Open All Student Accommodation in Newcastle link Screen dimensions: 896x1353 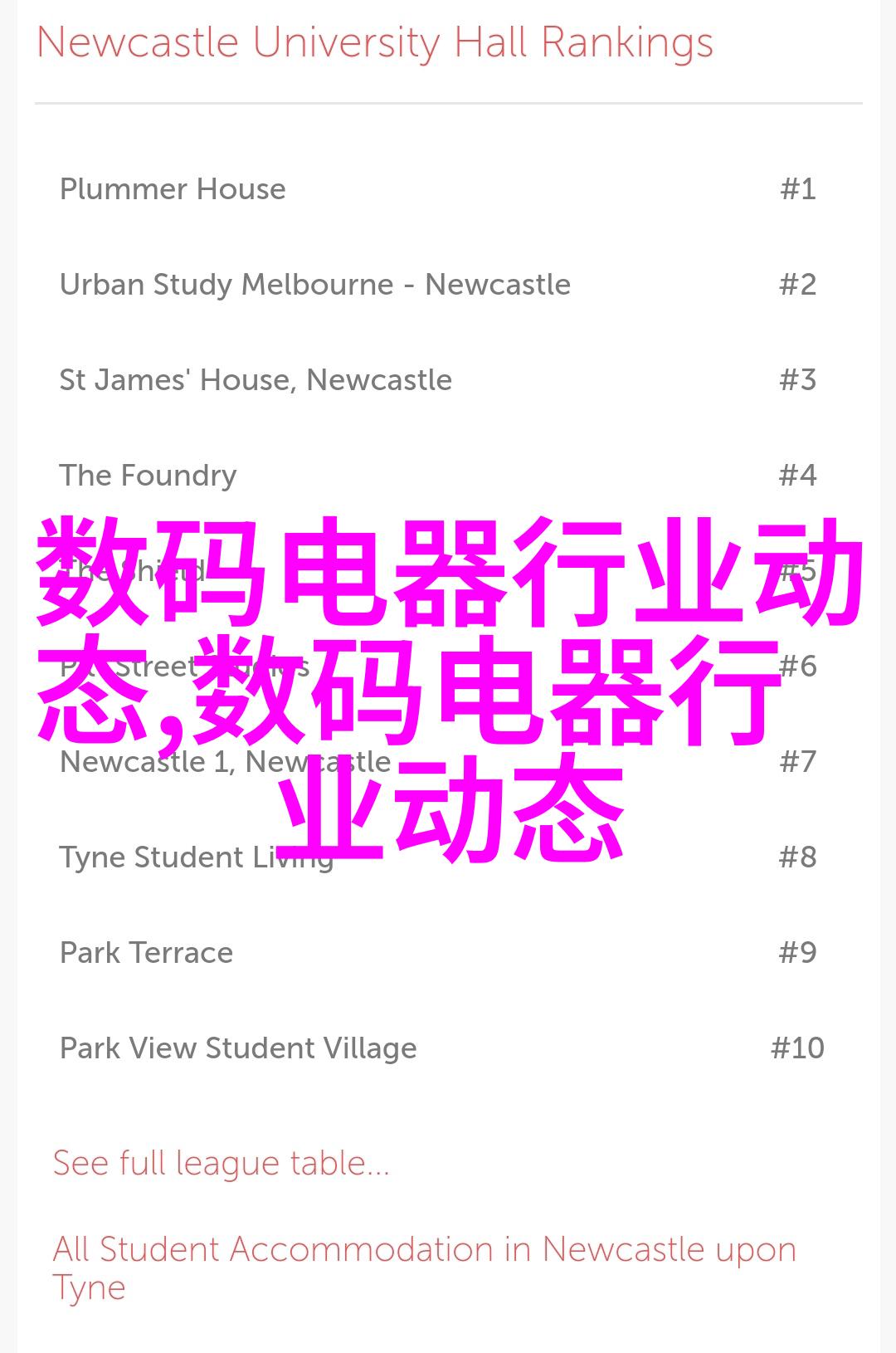tap(423, 1251)
